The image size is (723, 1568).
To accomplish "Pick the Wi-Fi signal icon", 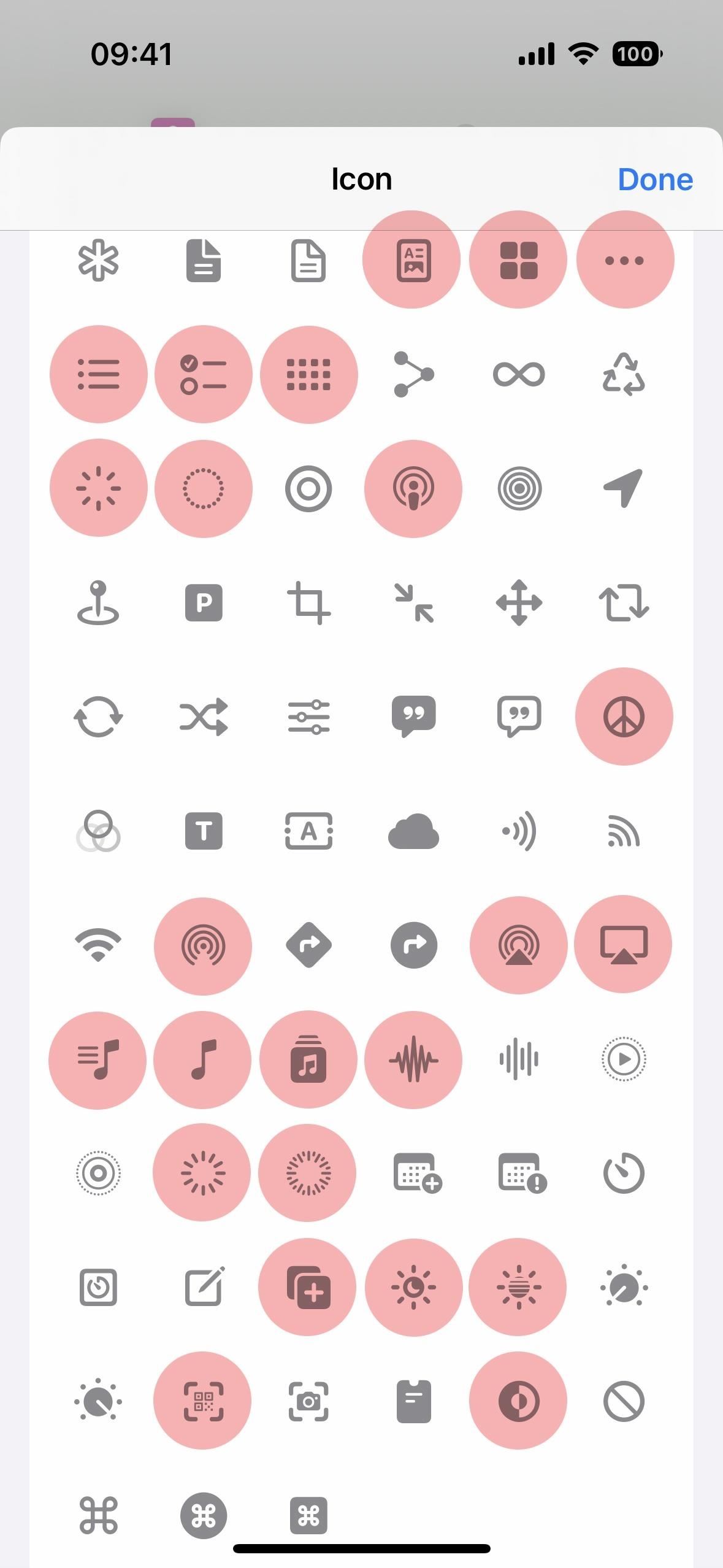I will 98,945.
